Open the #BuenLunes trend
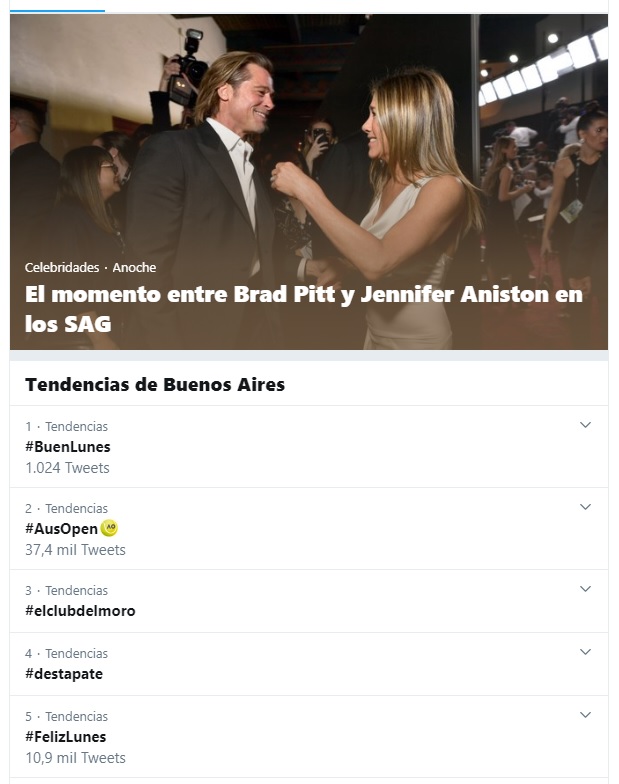This screenshot has height=784, width=619. [67, 447]
